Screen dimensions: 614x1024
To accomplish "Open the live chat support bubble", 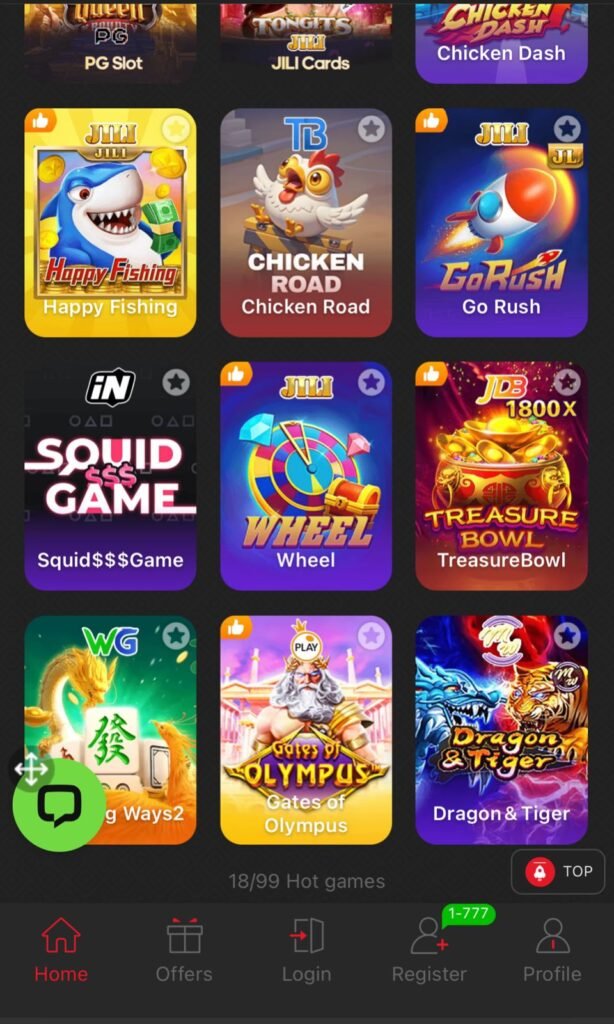I will 58,806.
